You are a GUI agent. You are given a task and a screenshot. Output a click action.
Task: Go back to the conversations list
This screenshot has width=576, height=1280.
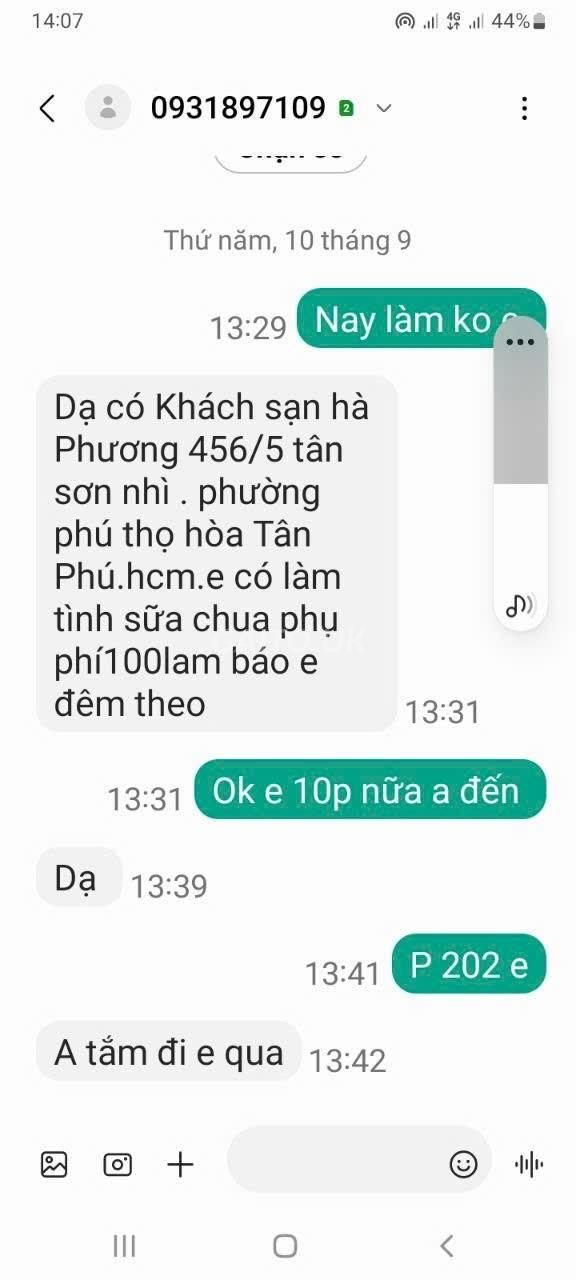[x=47, y=108]
